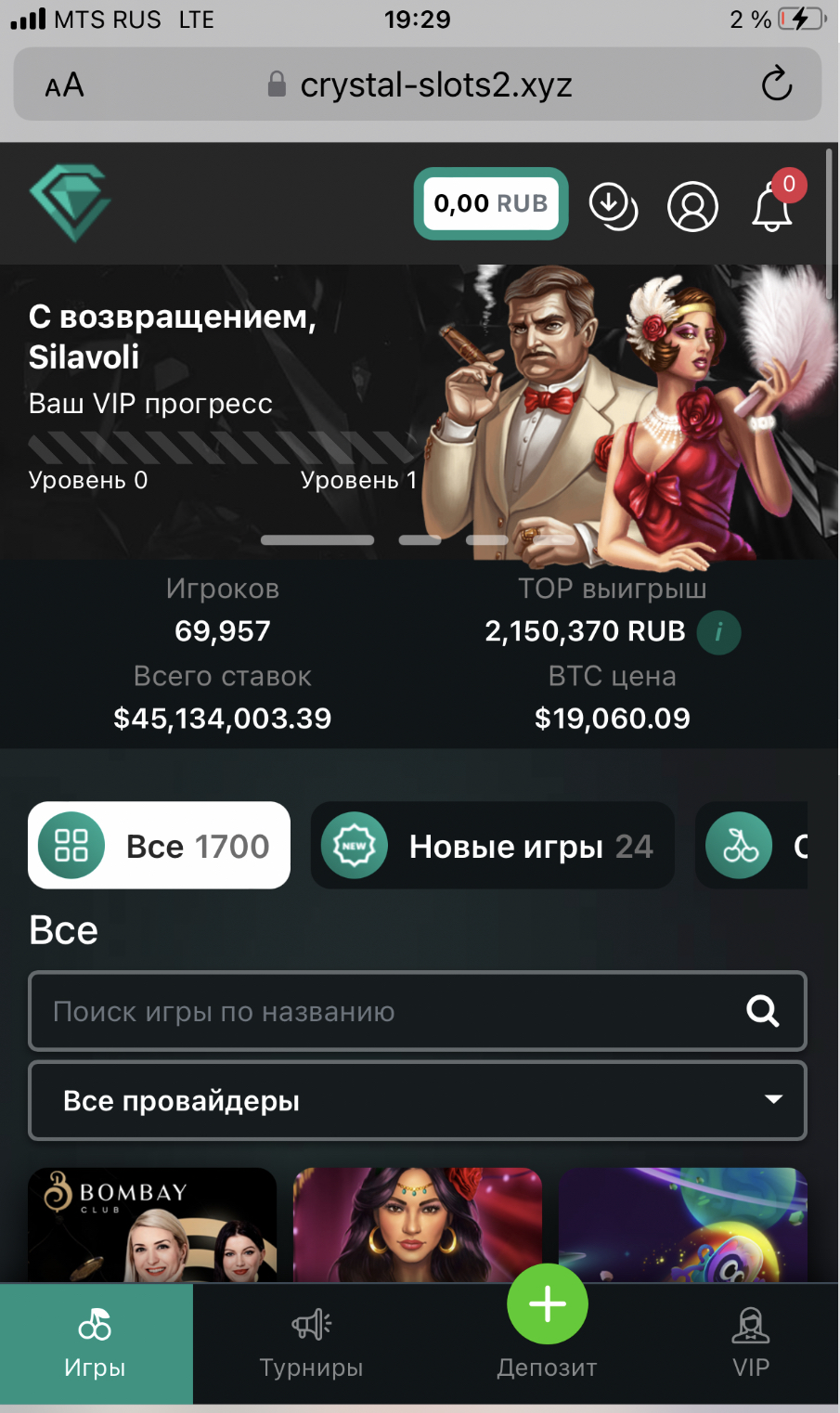Open the 0,00 RUB balance button
840x1413 pixels.
coord(491,203)
